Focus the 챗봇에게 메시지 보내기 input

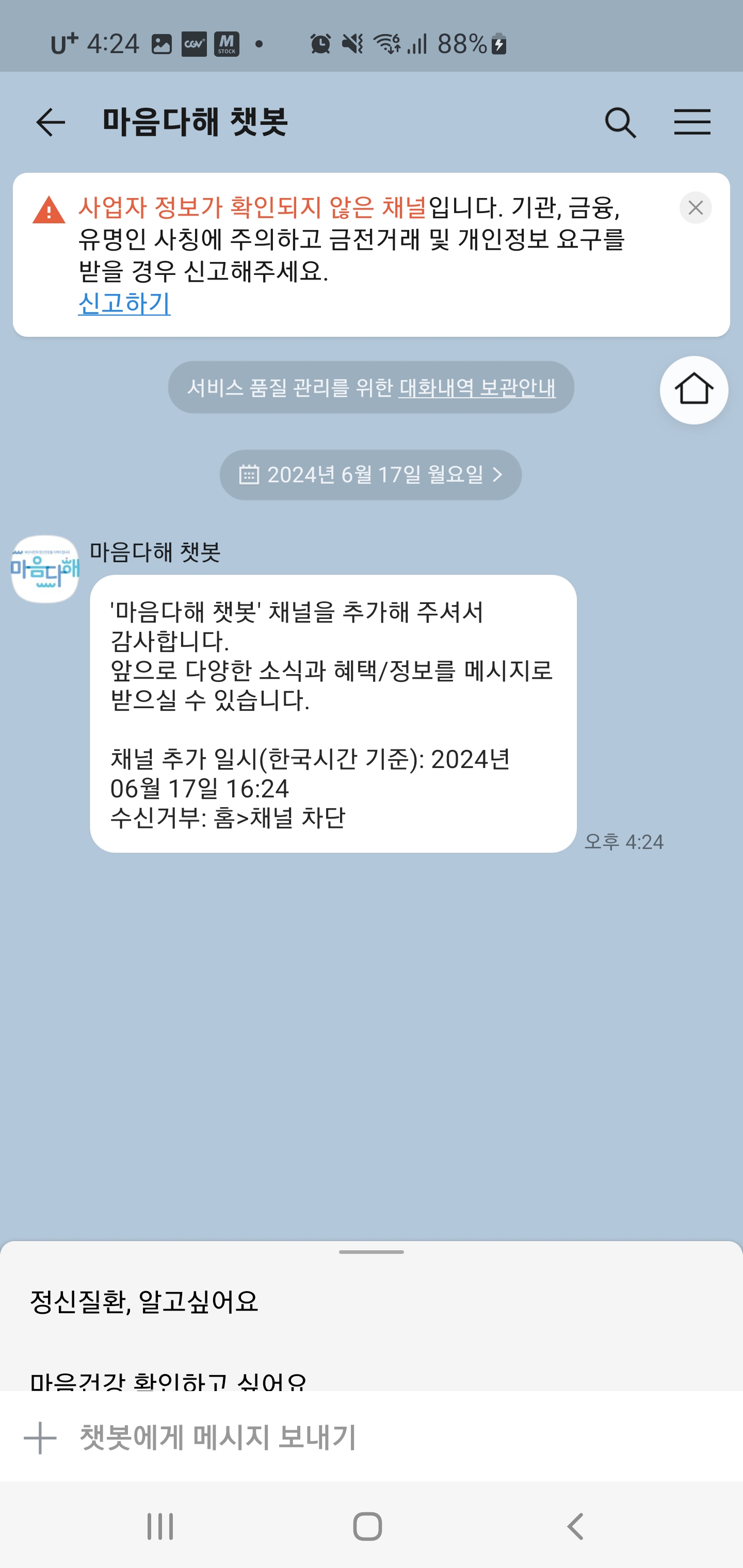coord(365,1438)
